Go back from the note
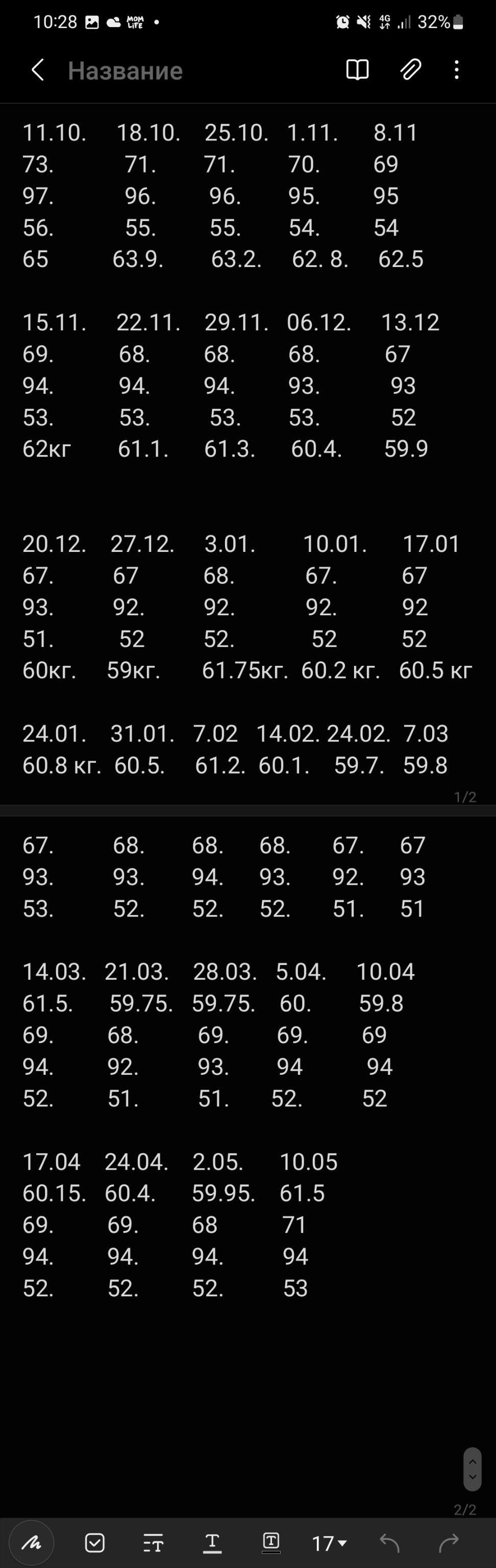Viewport: 496px width, 1568px height. pos(38,70)
